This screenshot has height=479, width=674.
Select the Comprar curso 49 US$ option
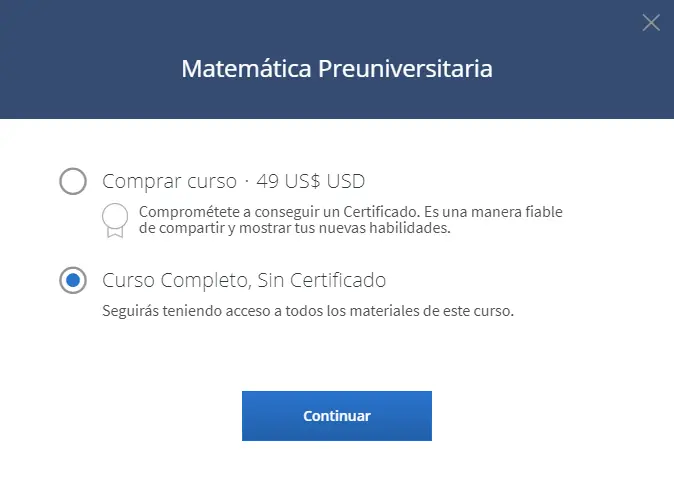(72, 181)
